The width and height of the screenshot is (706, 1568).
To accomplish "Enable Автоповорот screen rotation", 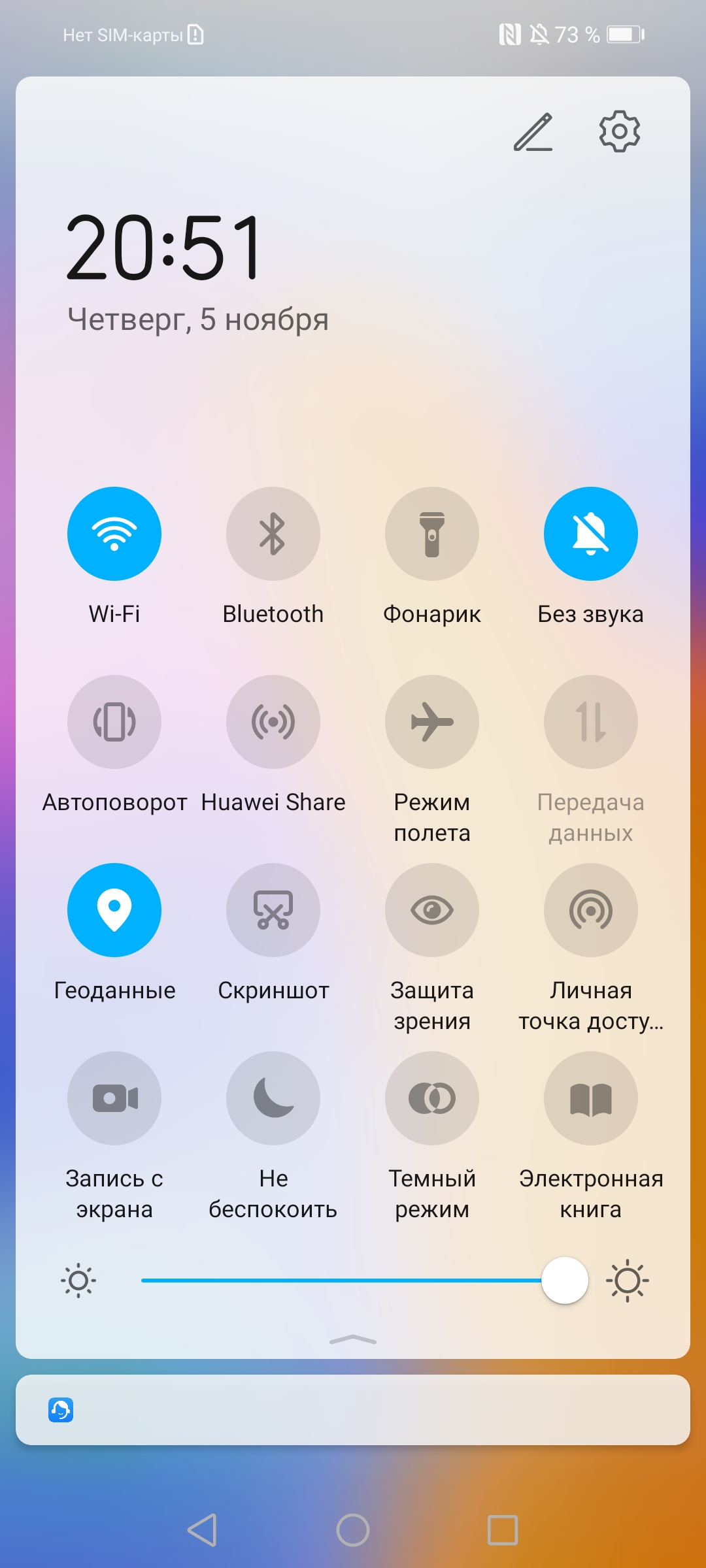I will (114, 722).
